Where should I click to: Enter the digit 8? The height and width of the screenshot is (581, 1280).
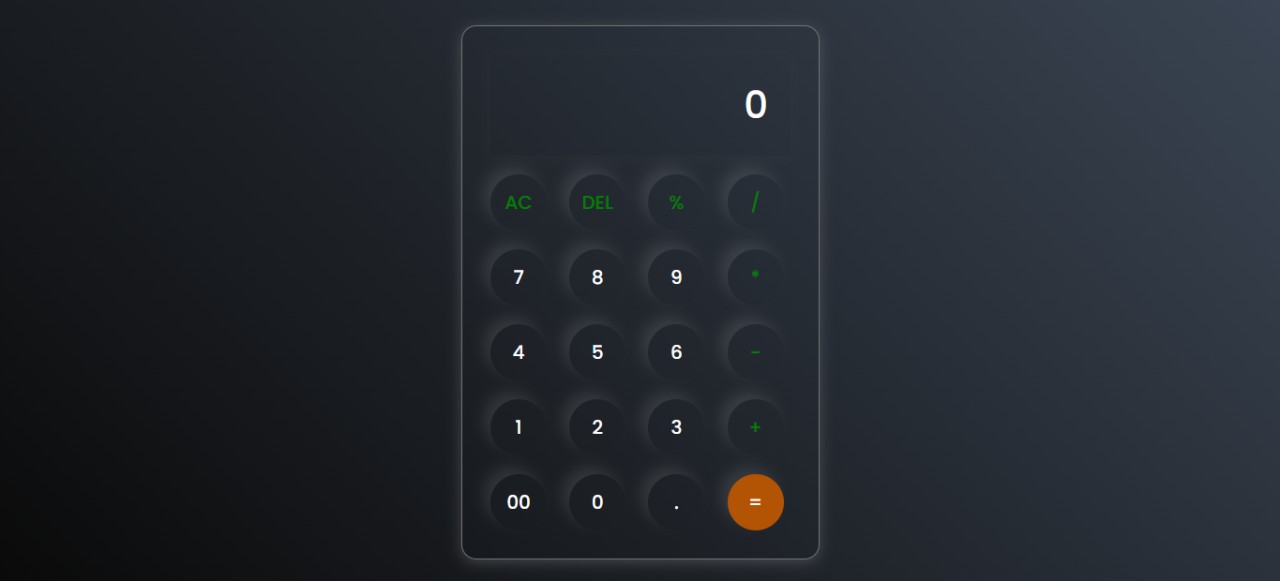tap(597, 277)
